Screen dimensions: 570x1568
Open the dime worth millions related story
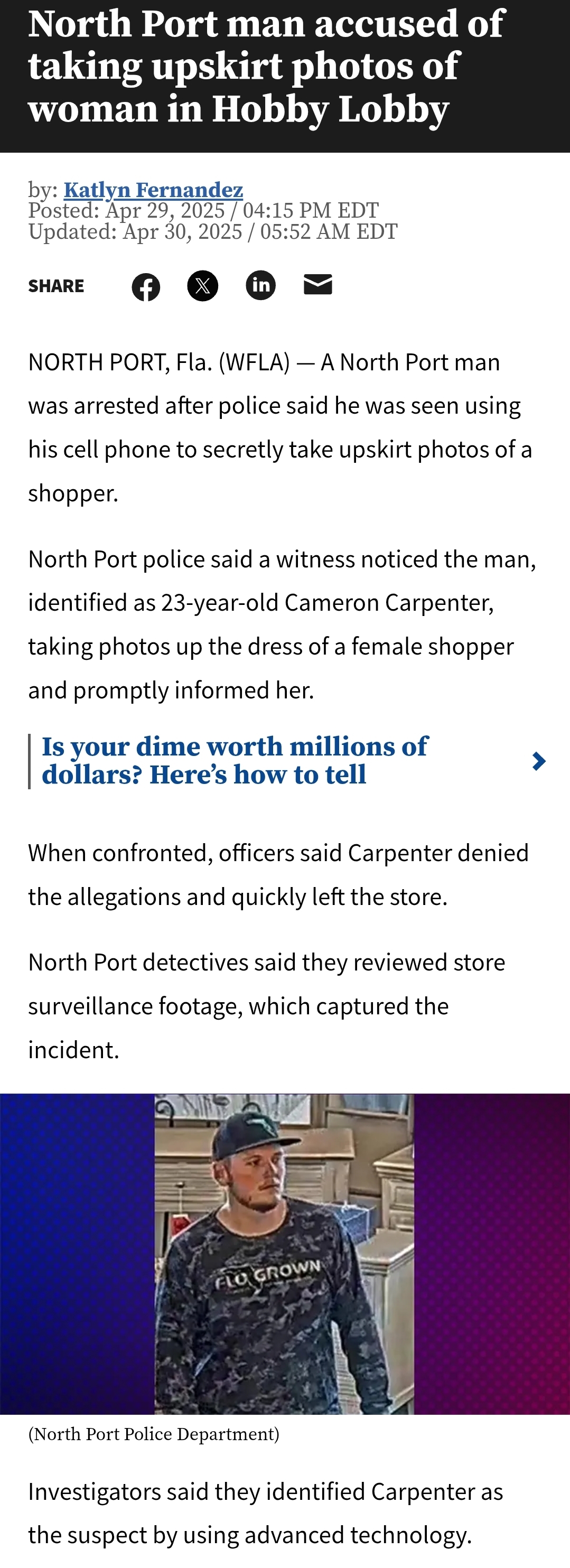[x=235, y=760]
